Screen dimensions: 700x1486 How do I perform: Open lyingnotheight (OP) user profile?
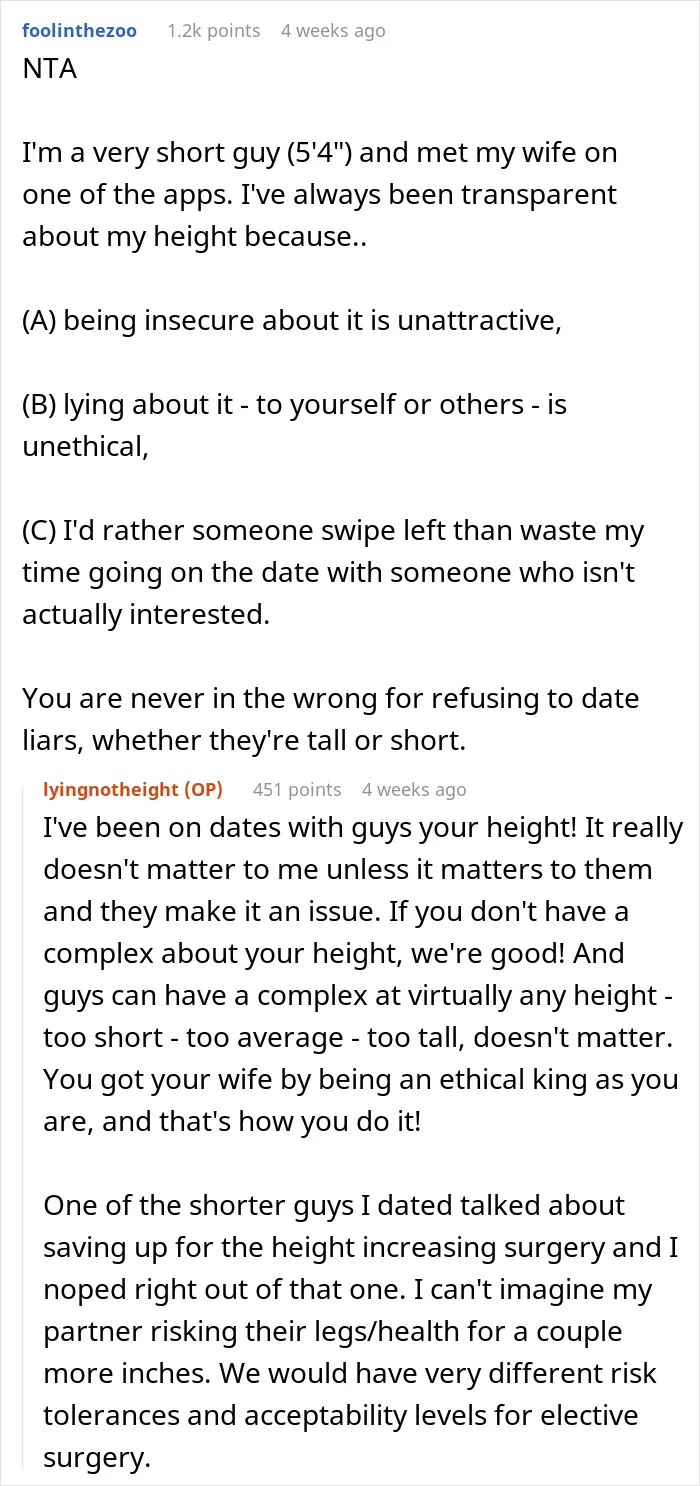click(x=133, y=789)
